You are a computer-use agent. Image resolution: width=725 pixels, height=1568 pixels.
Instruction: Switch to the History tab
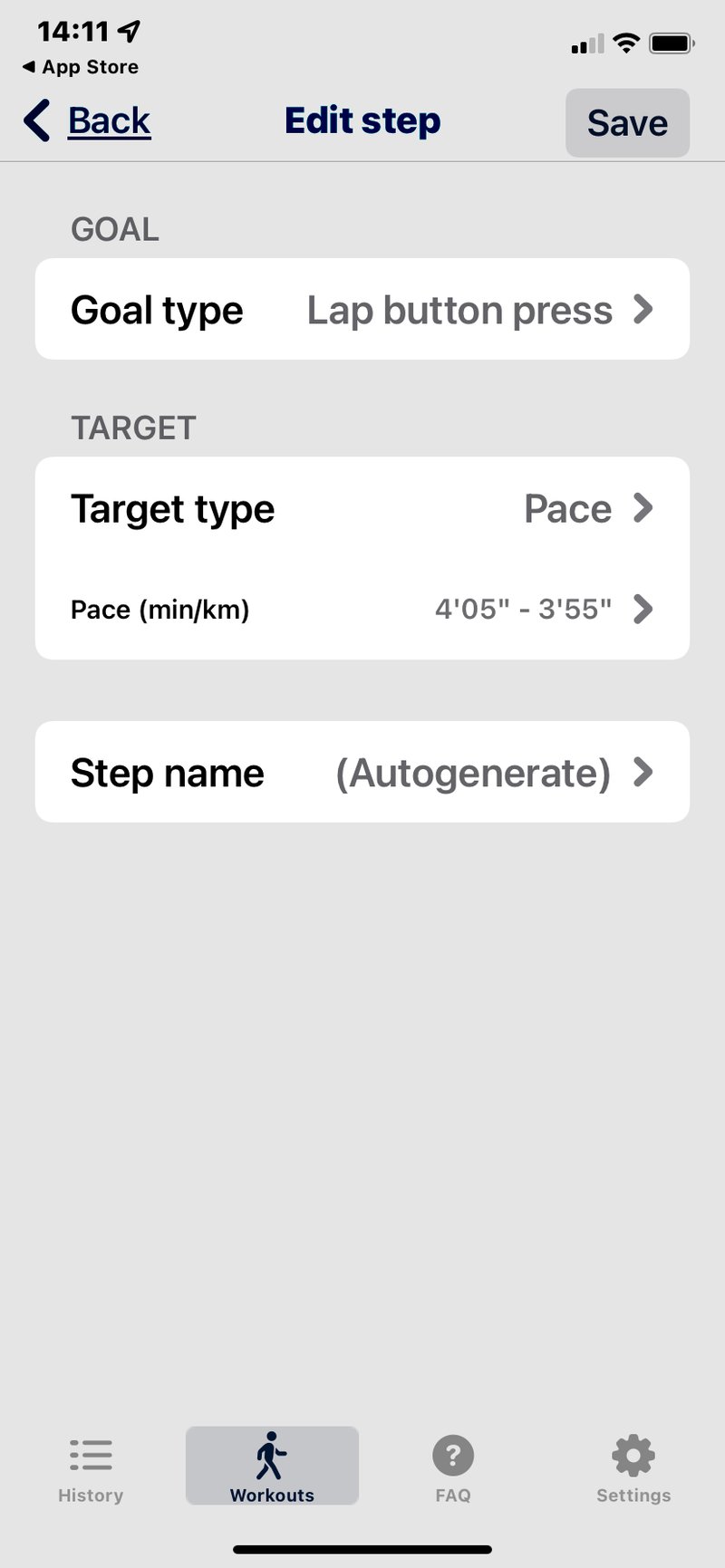coord(90,1467)
